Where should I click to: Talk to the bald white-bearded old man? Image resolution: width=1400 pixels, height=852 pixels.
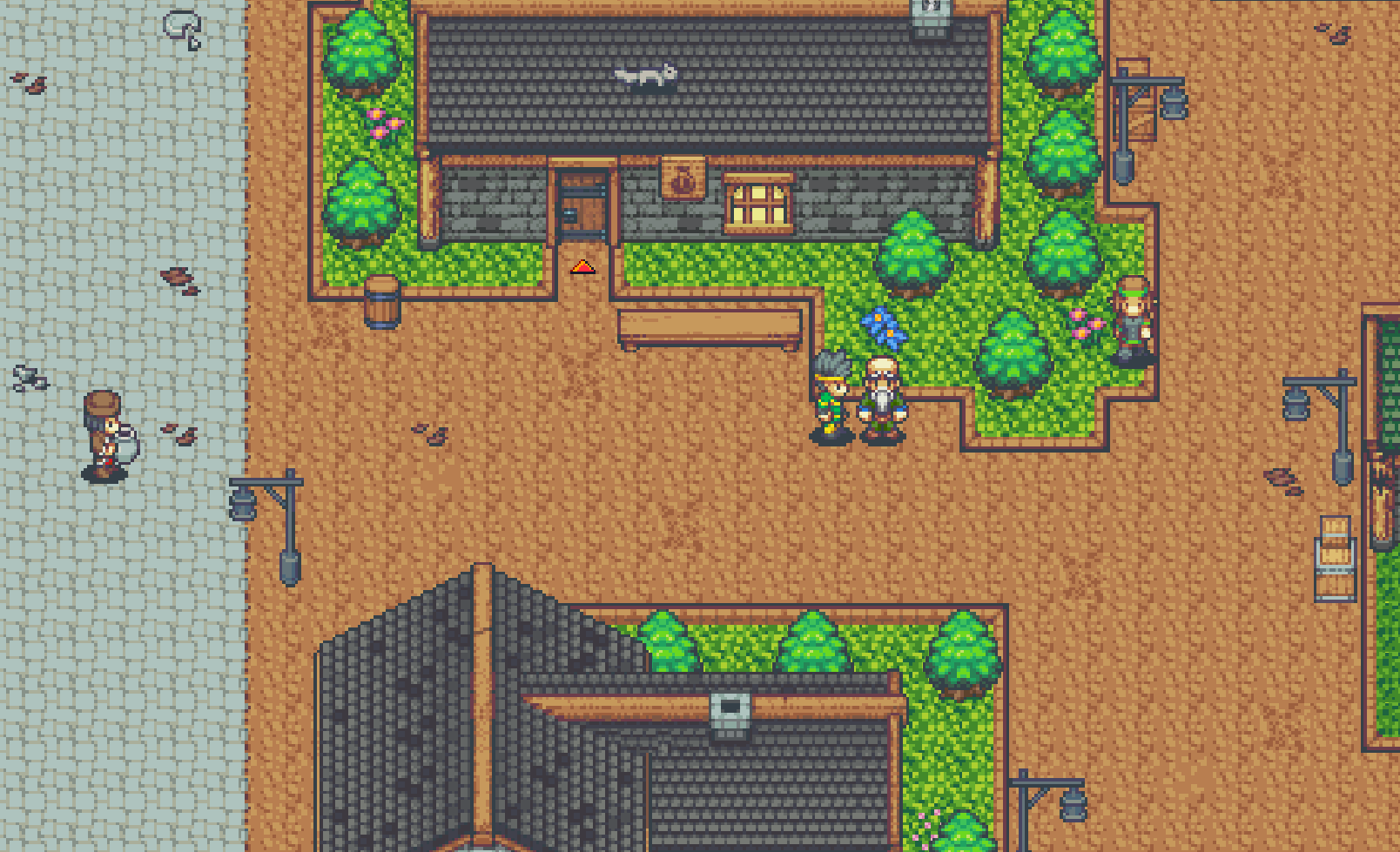tap(883, 400)
